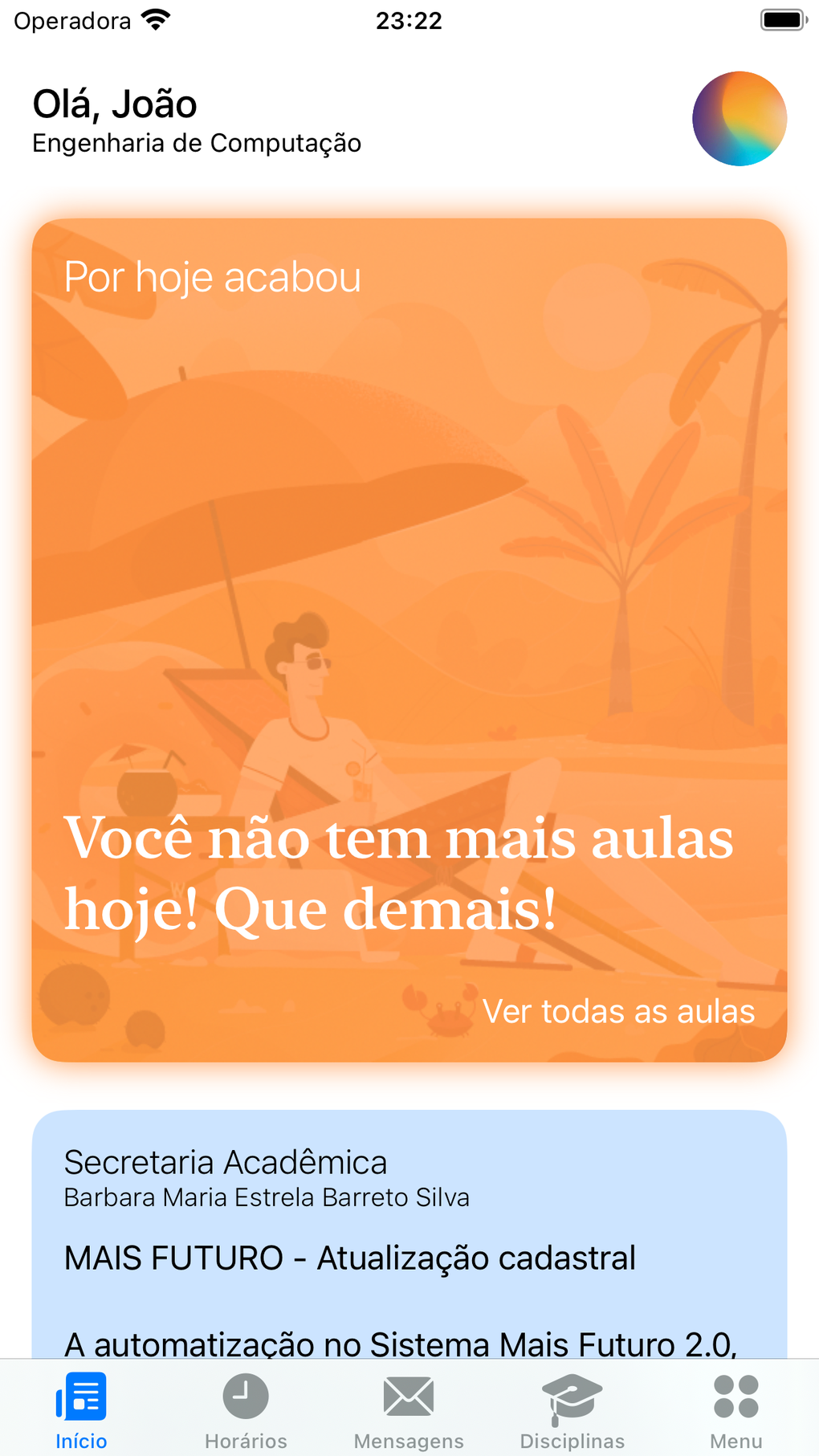Select the Início tab
Image resolution: width=819 pixels, height=1456 pixels.
click(x=81, y=1411)
